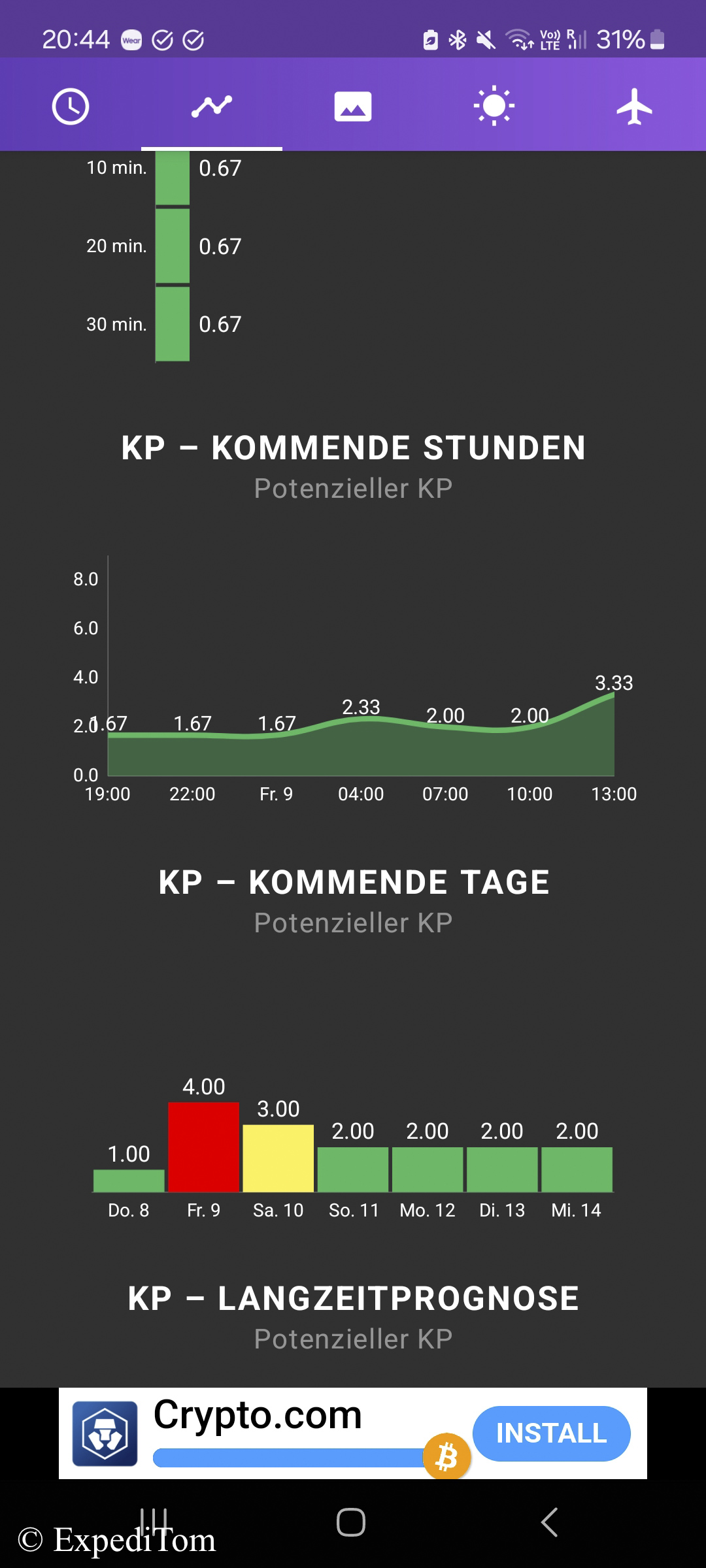The width and height of the screenshot is (706, 1568).
Task: Open the recent apps overview
Action: (x=154, y=1522)
